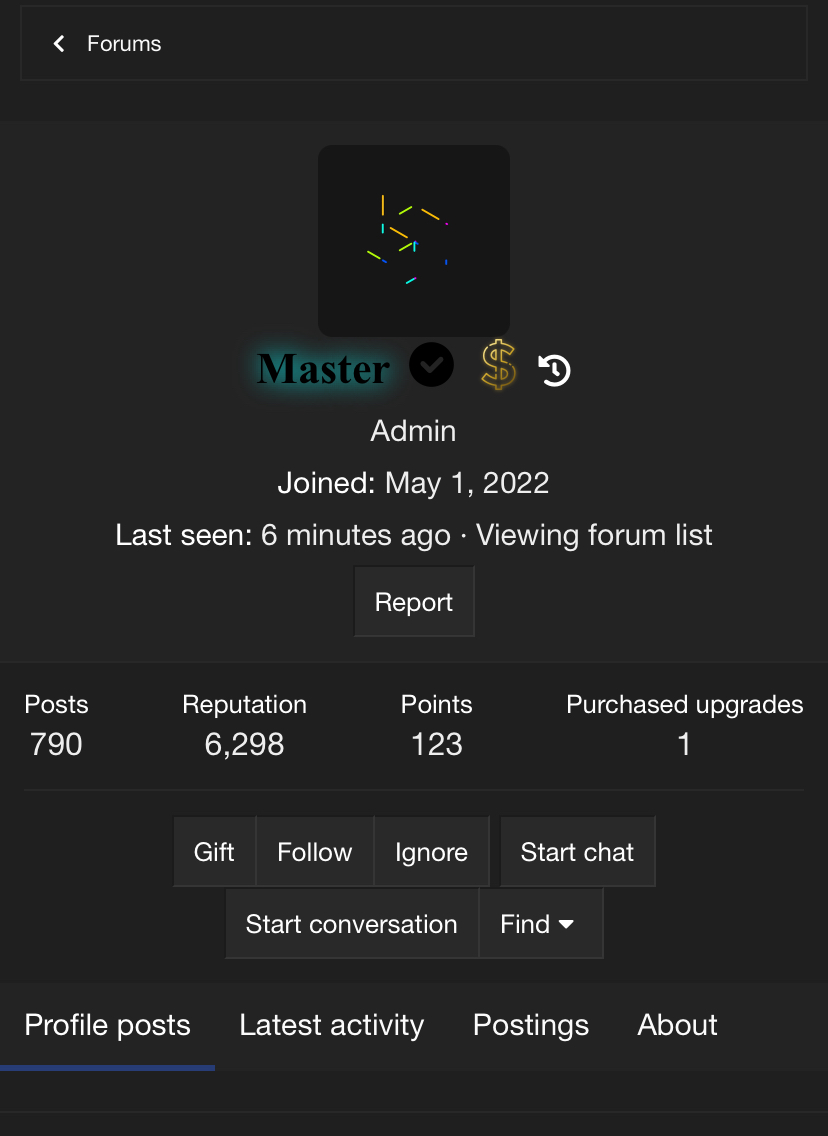Go back to Forums

point(106,44)
